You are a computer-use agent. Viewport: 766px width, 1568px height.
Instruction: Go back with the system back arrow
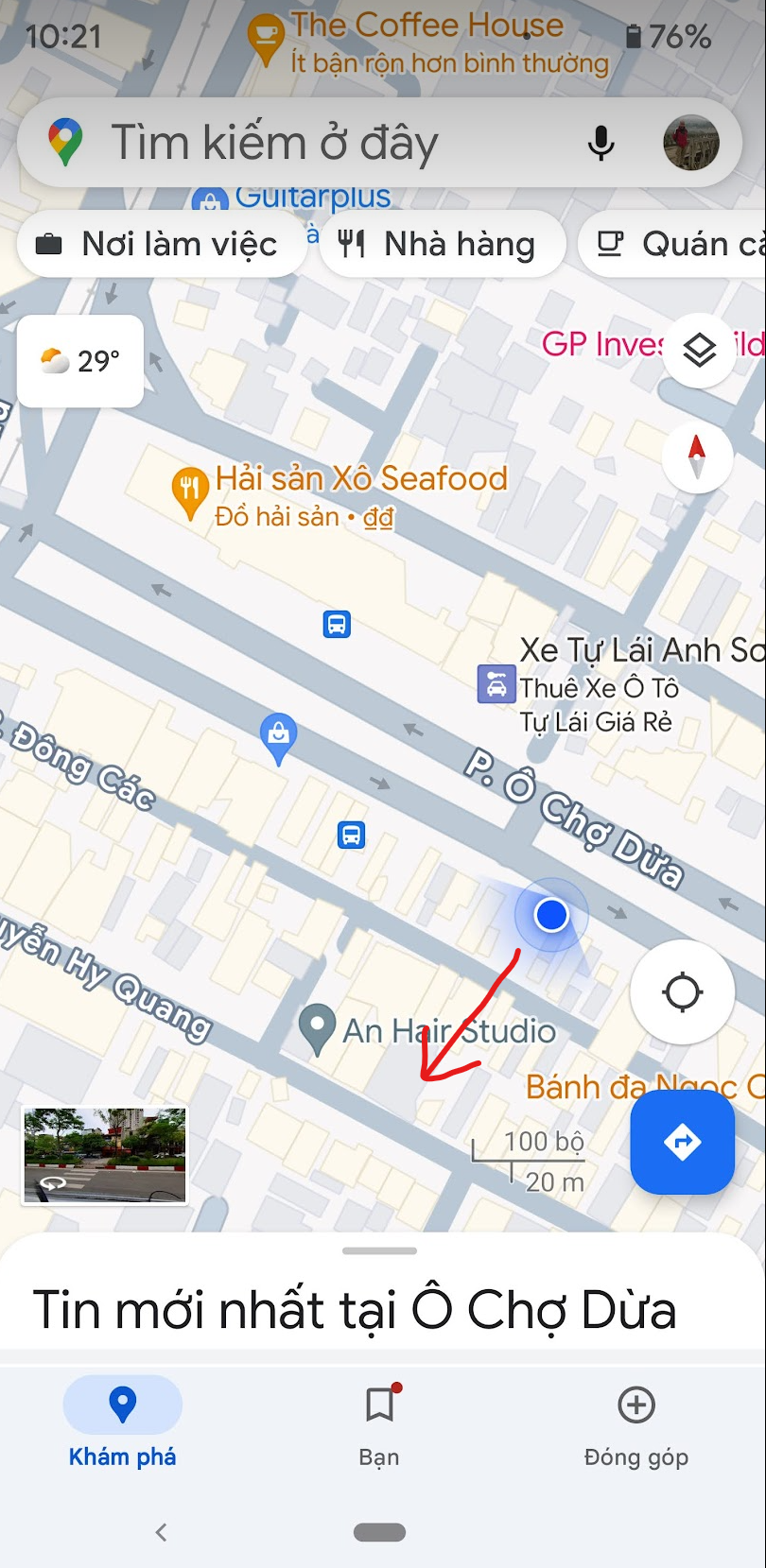coord(161,1532)
